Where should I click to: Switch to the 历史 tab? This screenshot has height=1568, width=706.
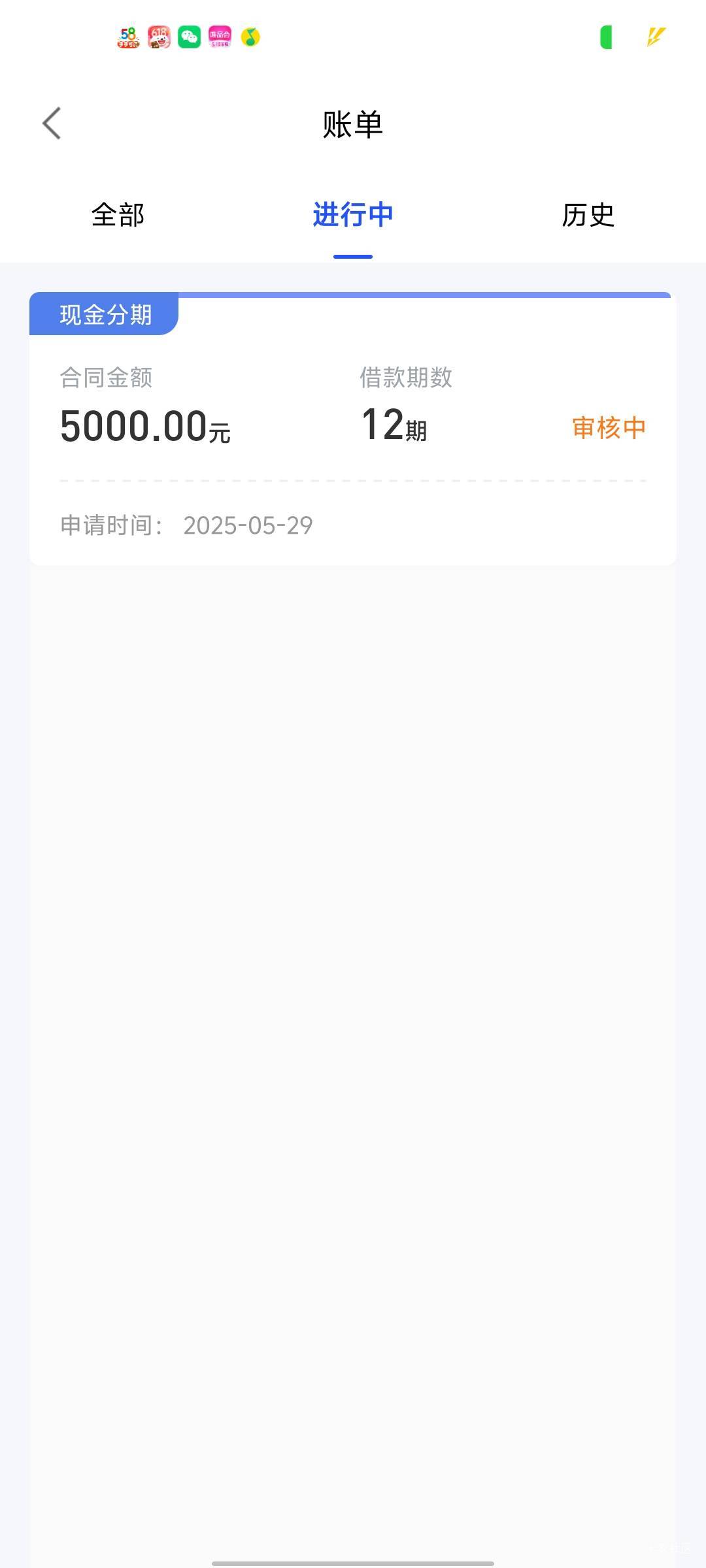pos(588,215)
